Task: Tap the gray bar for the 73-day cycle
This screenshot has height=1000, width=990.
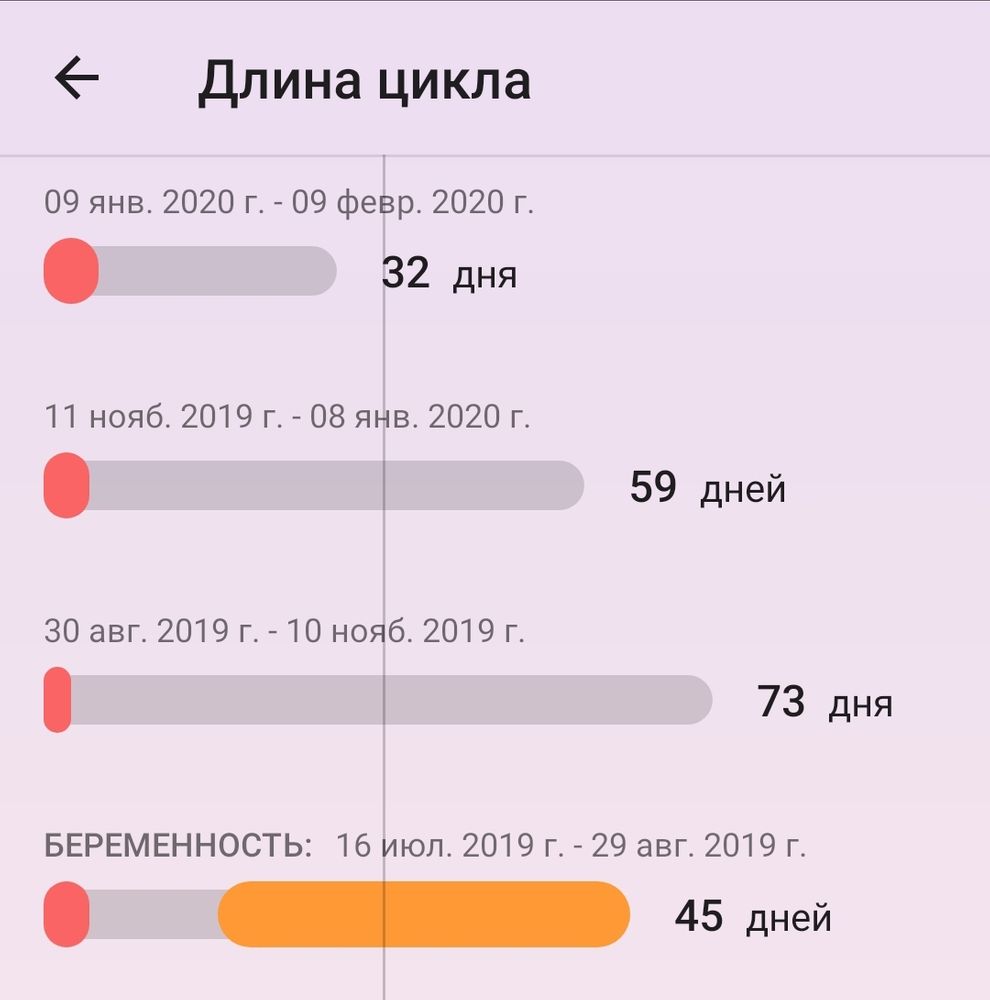Action: coord(400,700)
